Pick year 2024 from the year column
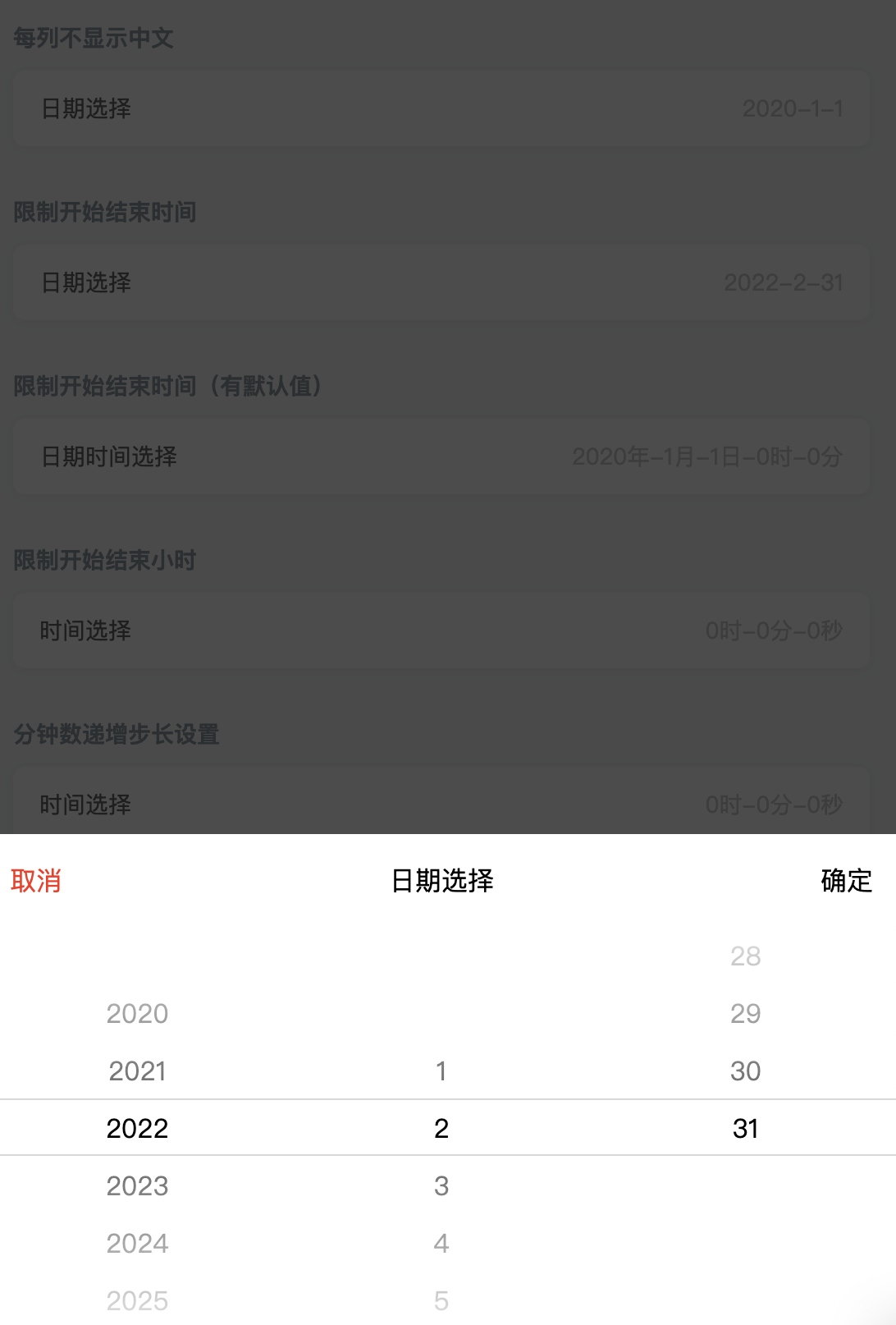 pyautogui.click(x=137, y=1243)
